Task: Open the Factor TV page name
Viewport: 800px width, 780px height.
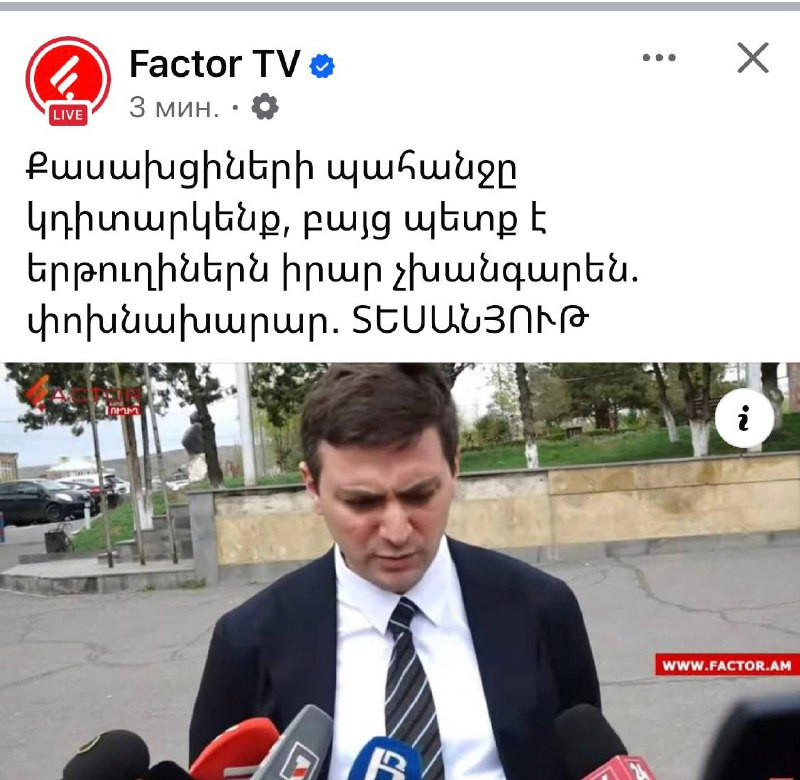Action: tap(214, 65)
